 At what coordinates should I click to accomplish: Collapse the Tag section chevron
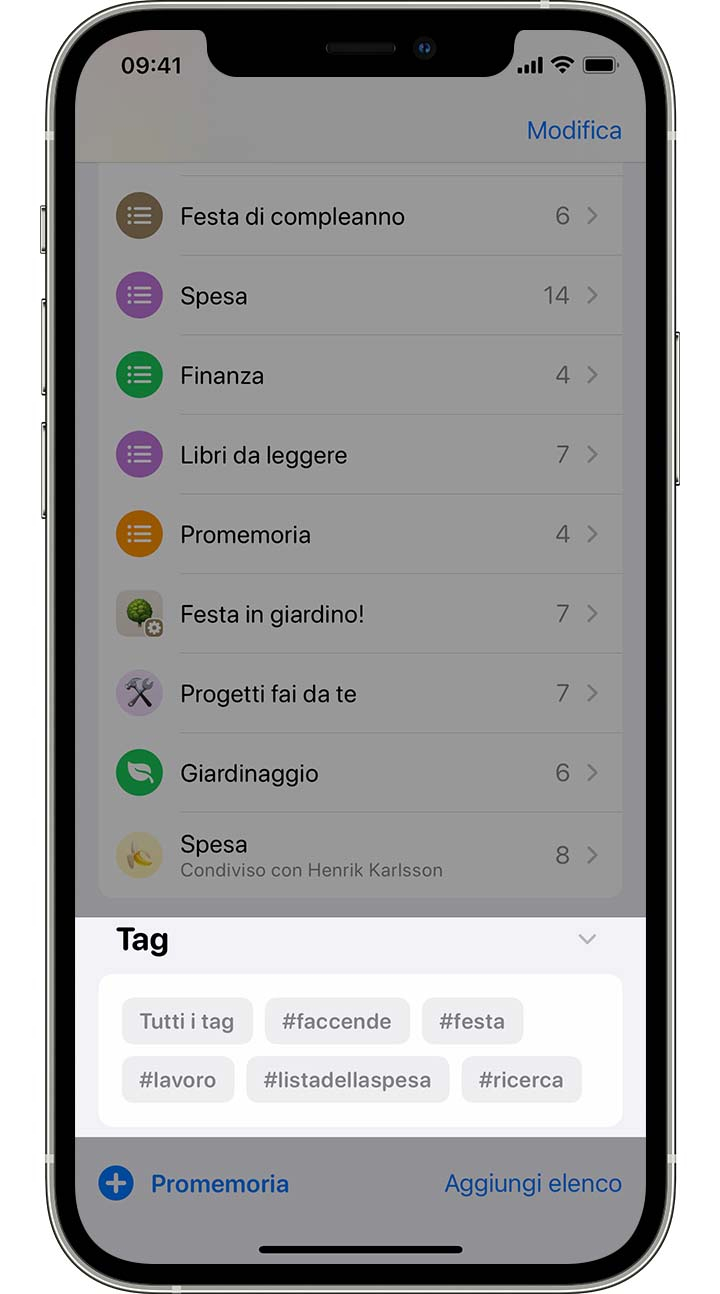[x=587, y=939]
